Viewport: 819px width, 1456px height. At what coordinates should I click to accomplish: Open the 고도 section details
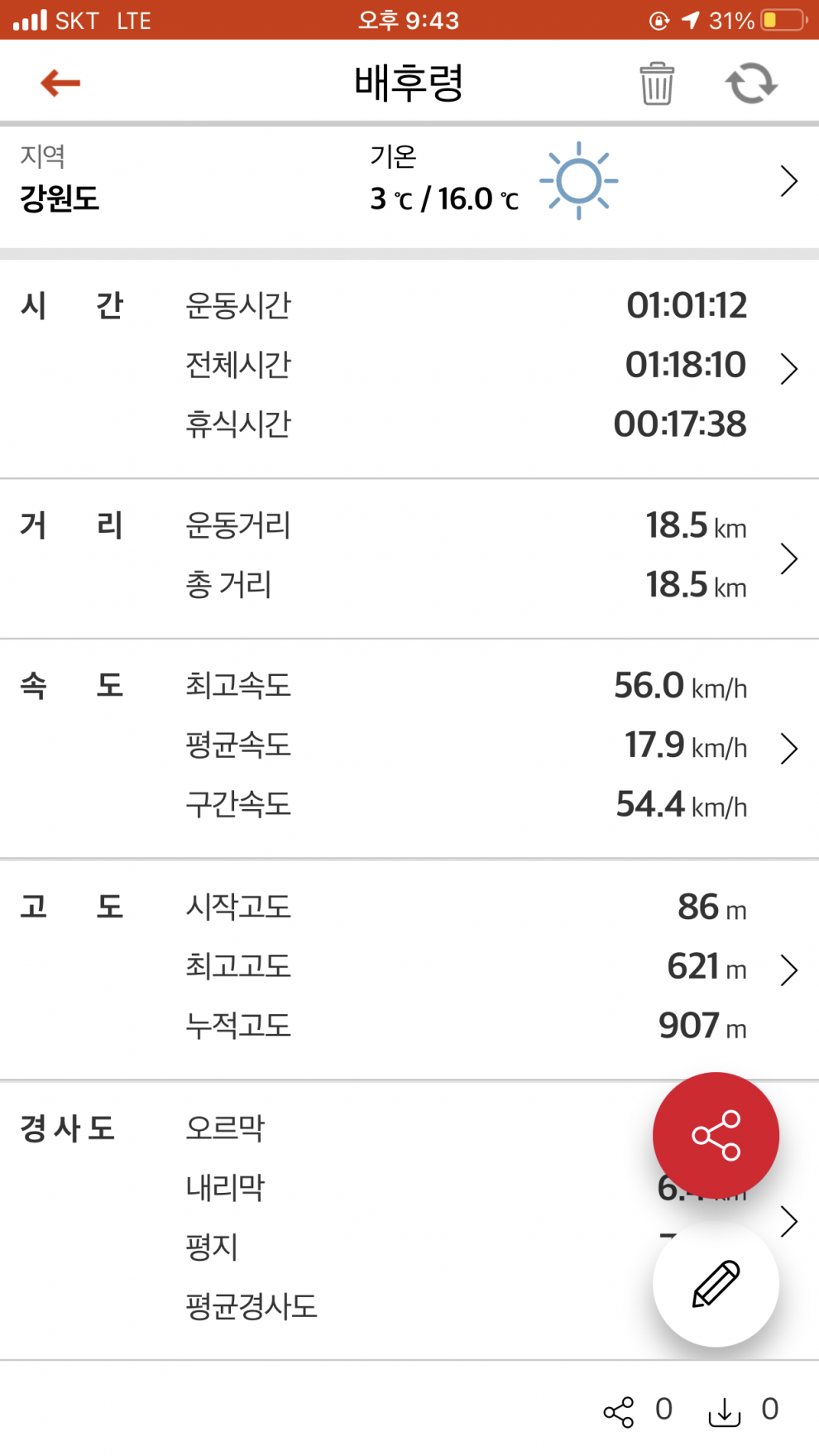[x=409, y=970]
